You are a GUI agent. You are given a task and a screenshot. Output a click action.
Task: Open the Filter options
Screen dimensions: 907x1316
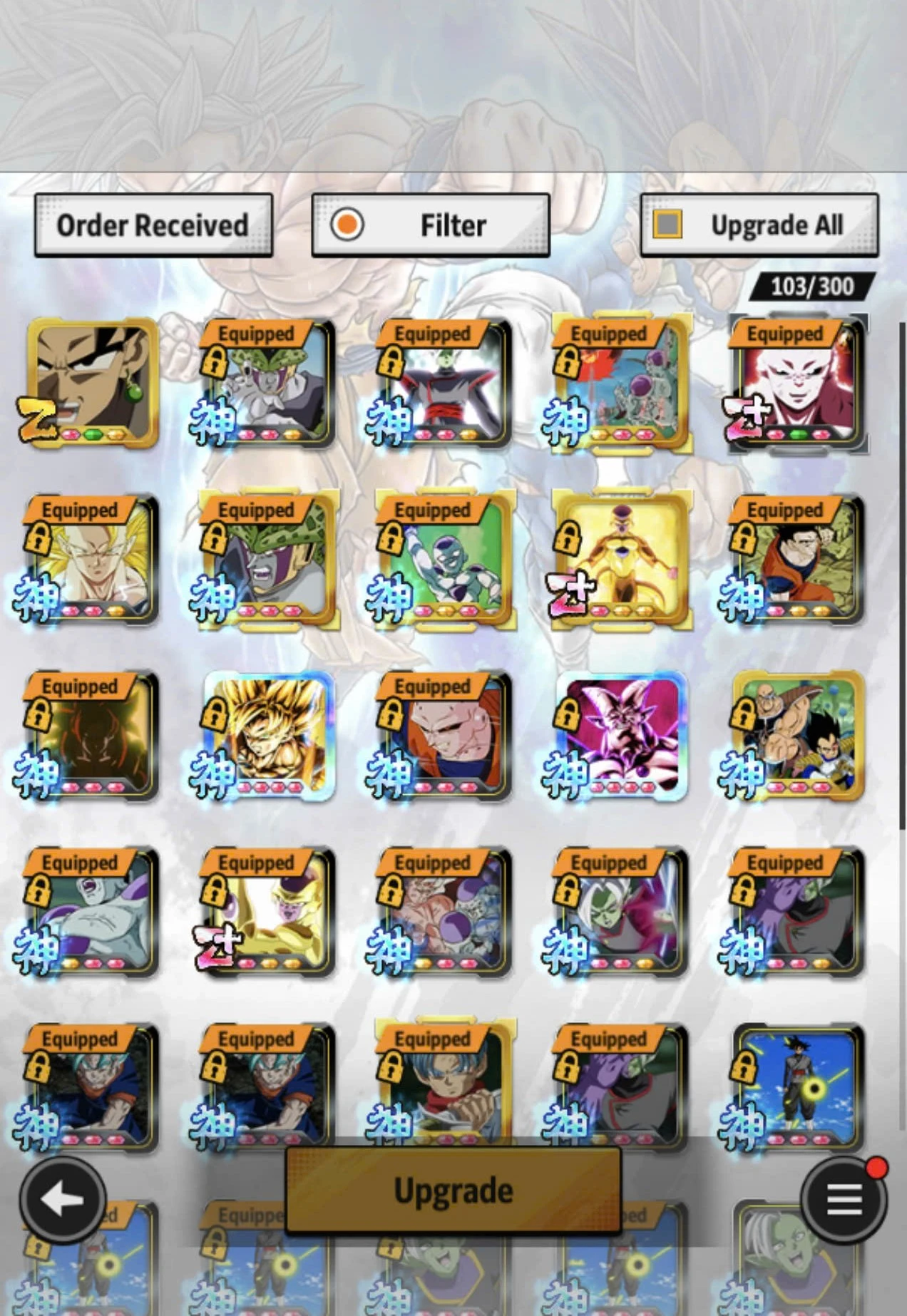(x=431, y=225)
